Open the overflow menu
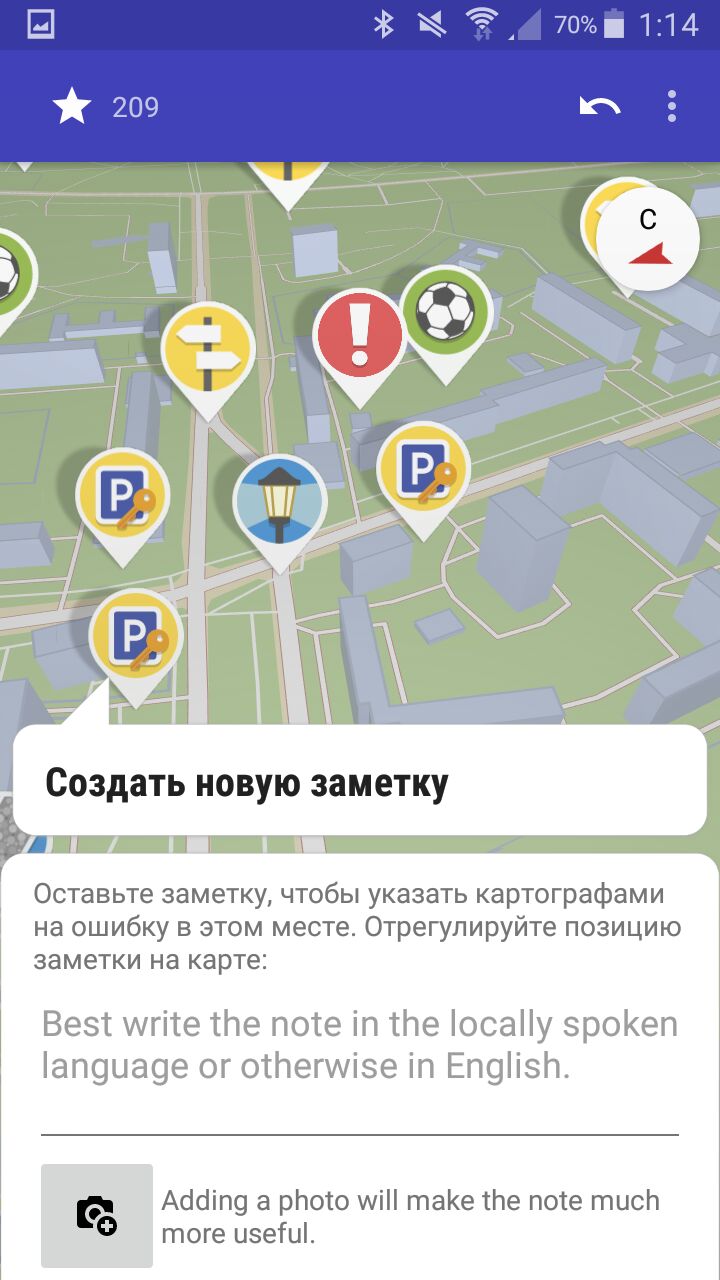720x1280 pixels. click(x=672, y=106)
